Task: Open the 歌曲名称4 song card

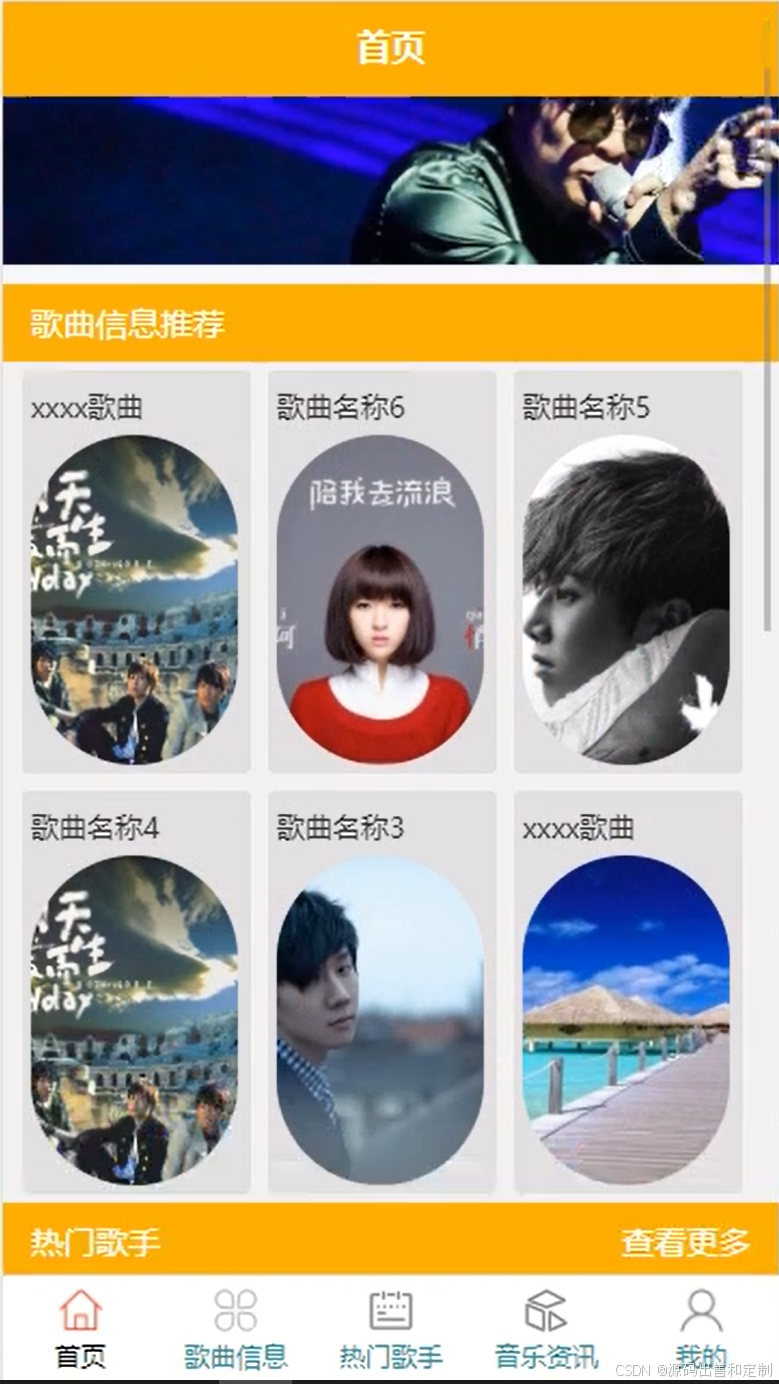Action: [x=136, y=991]
